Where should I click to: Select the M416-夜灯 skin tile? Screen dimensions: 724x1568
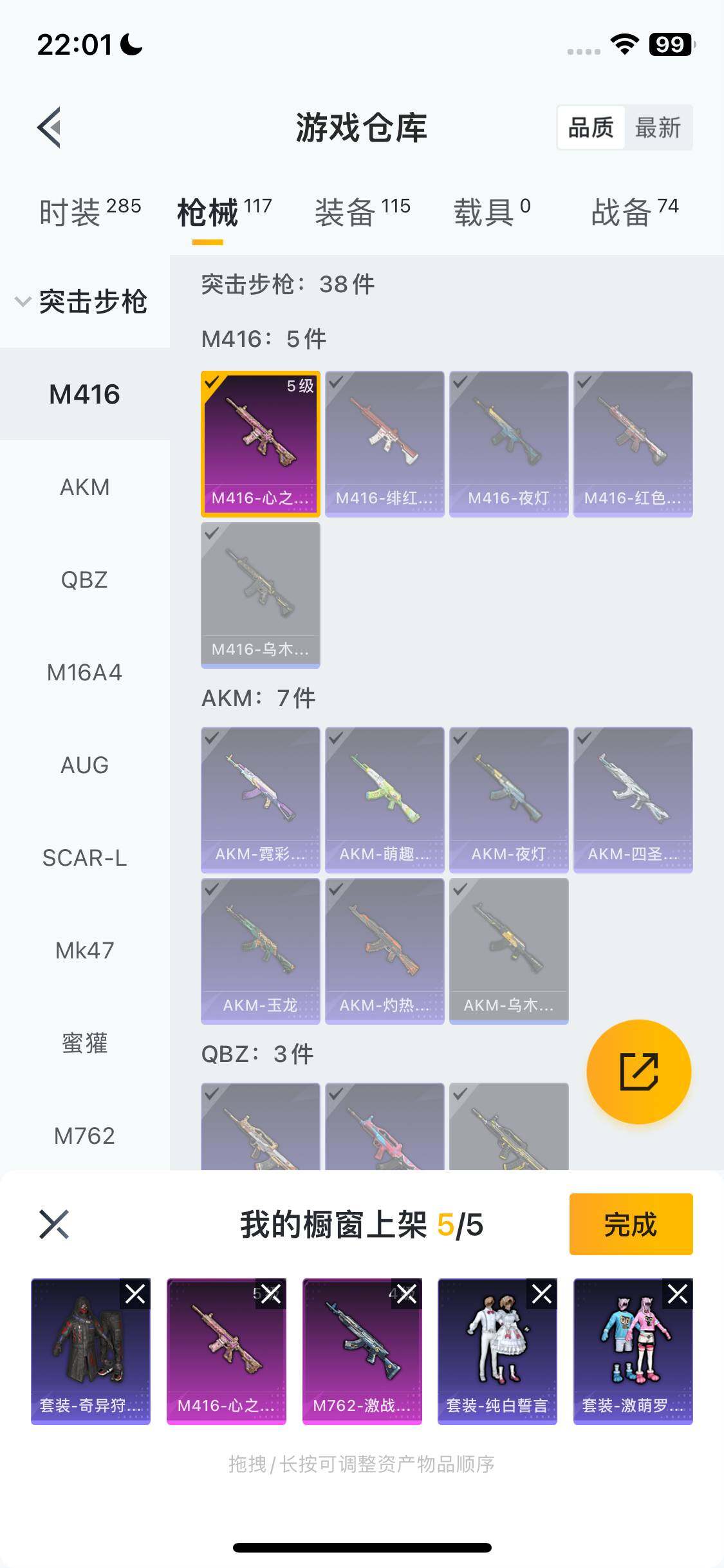coord(508,443)
